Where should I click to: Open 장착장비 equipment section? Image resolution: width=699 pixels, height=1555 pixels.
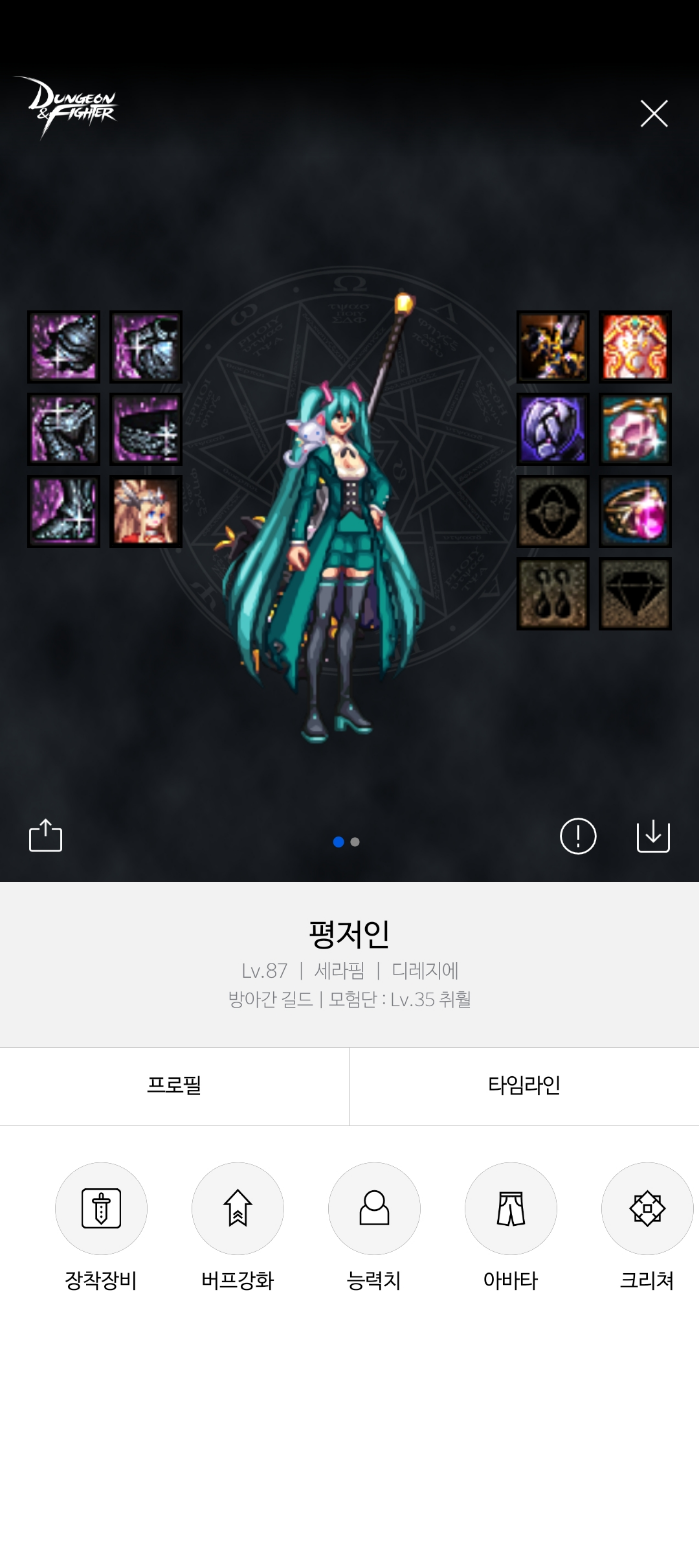(101, 1208)
